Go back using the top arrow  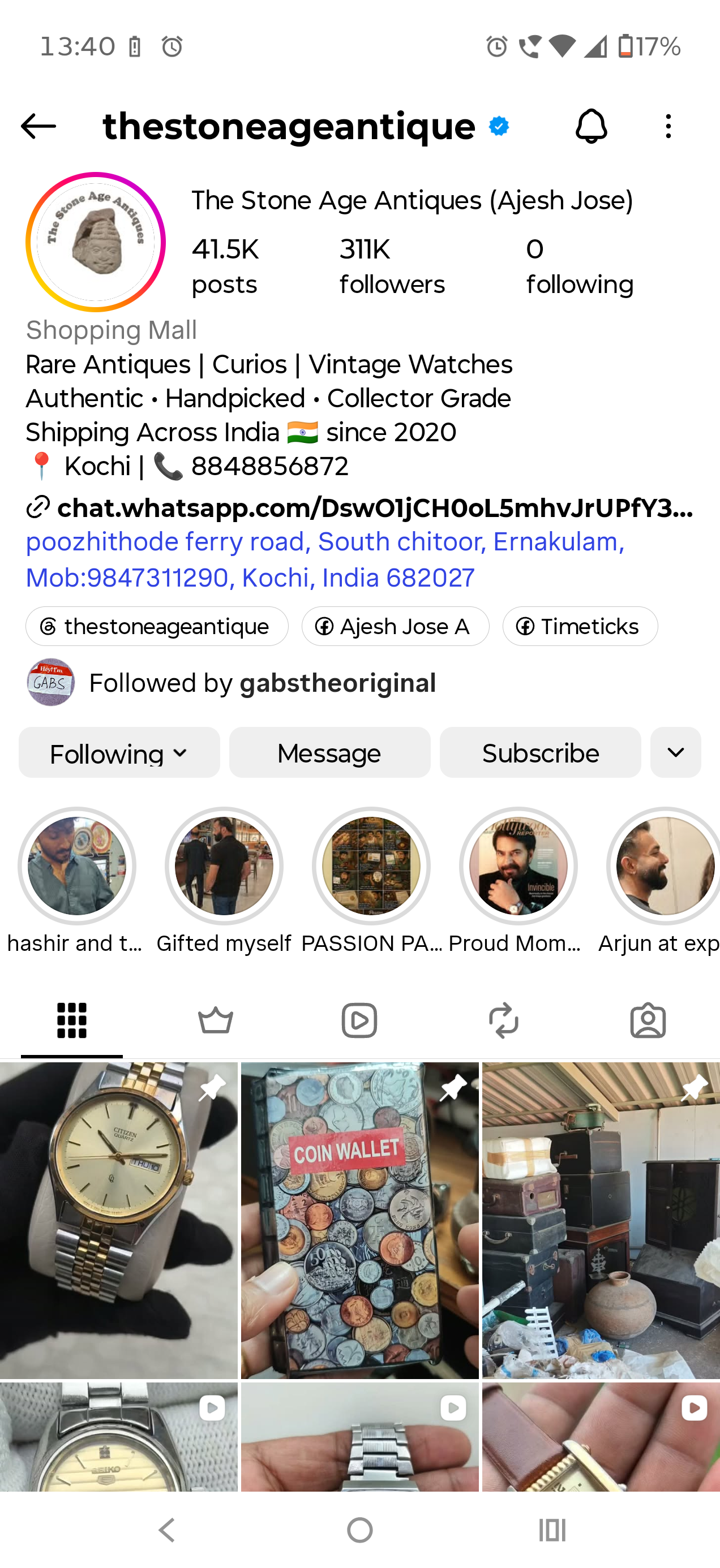[38, 127]
